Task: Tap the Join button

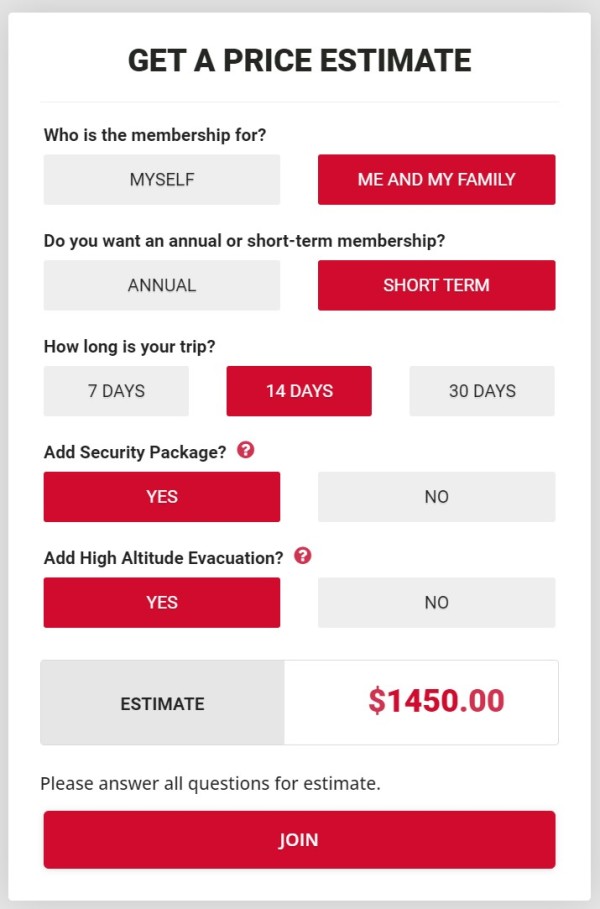Action: pos(299,840)
